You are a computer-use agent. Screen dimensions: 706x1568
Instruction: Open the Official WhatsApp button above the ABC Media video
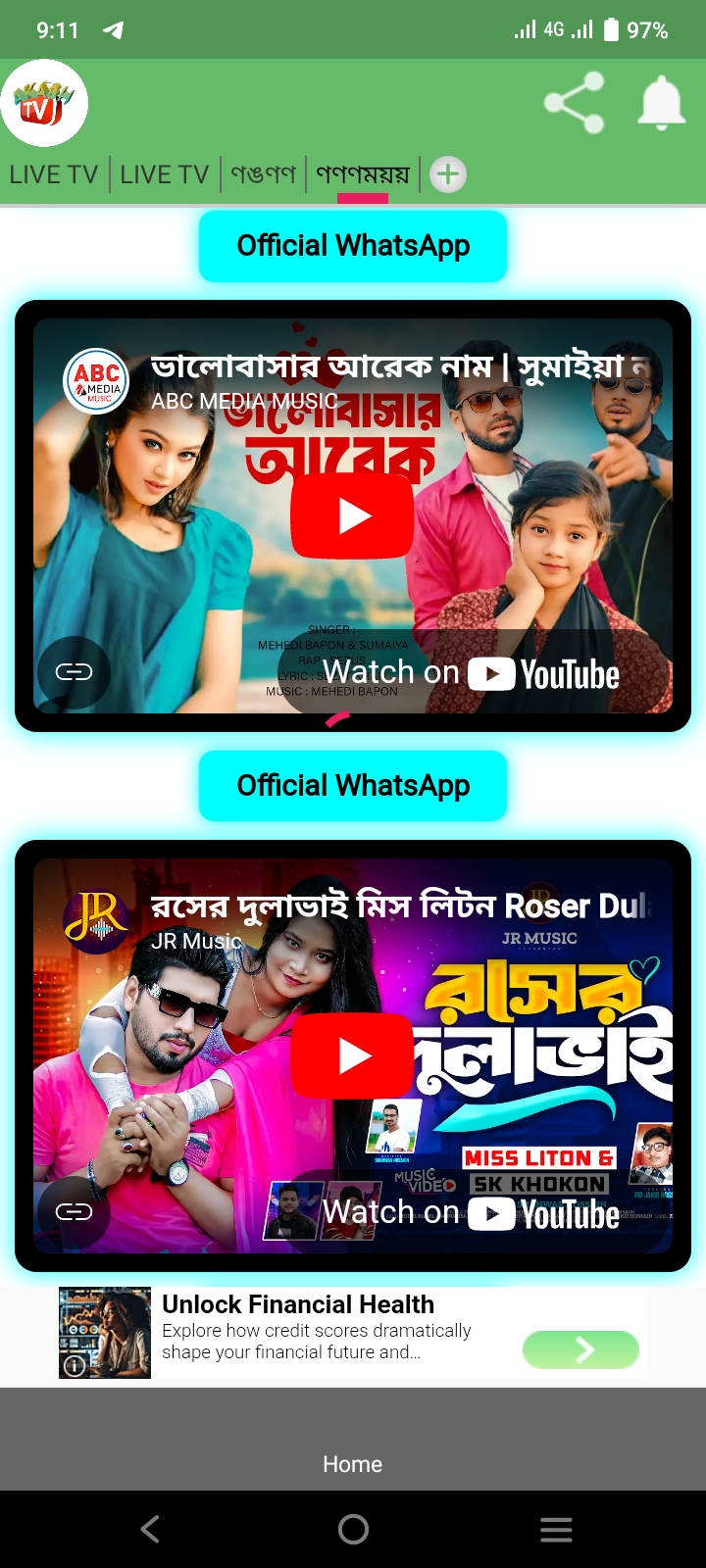coord(353,246)
